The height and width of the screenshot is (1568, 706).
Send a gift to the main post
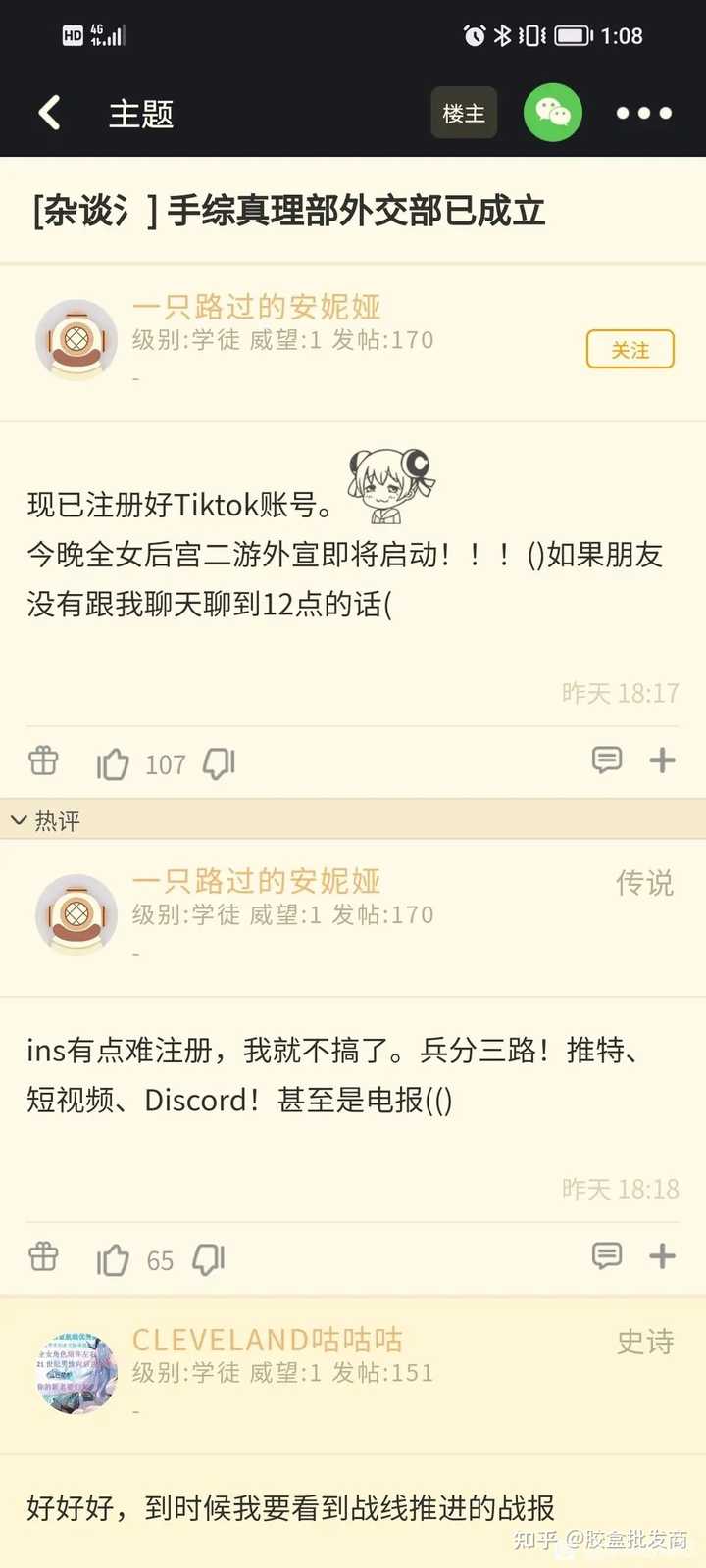[43, 760]
